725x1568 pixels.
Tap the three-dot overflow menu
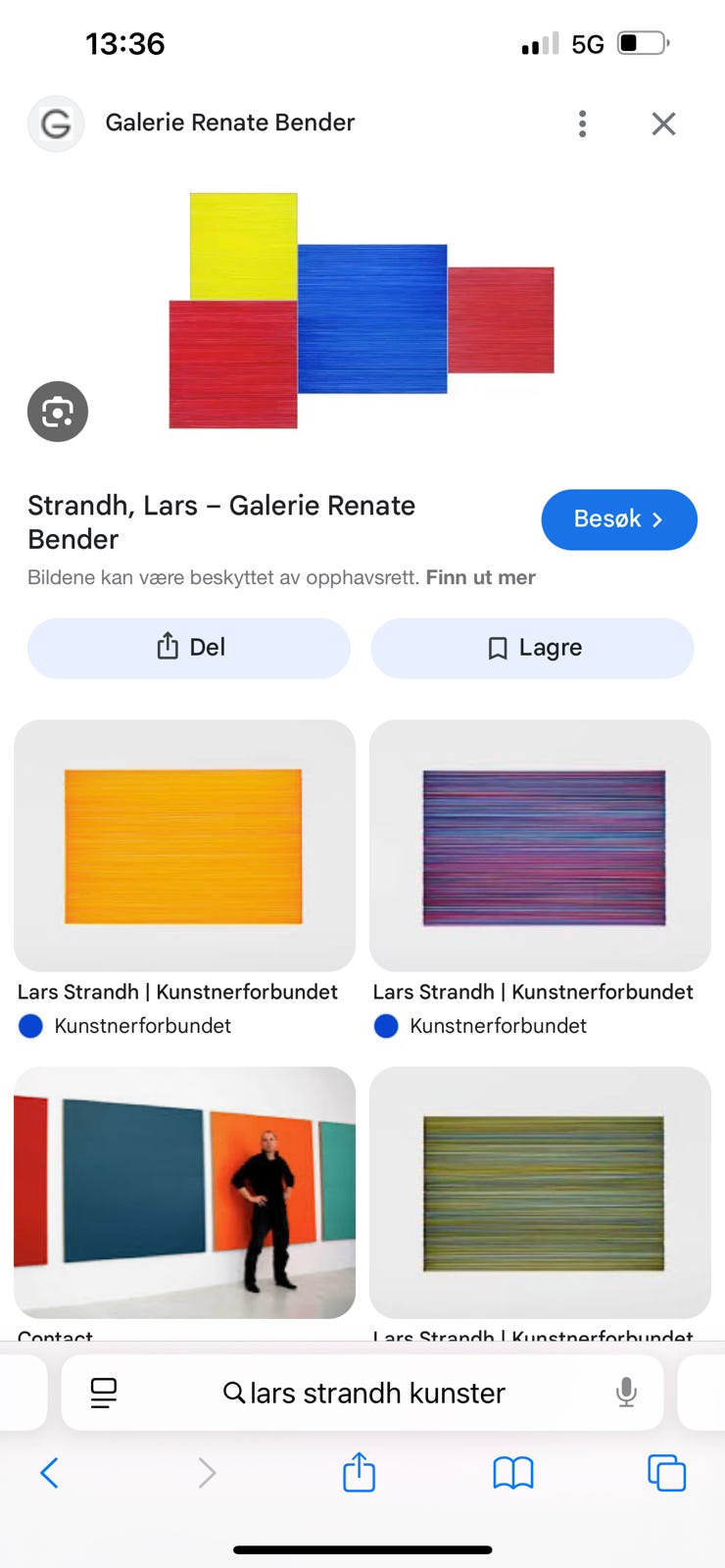582,123
